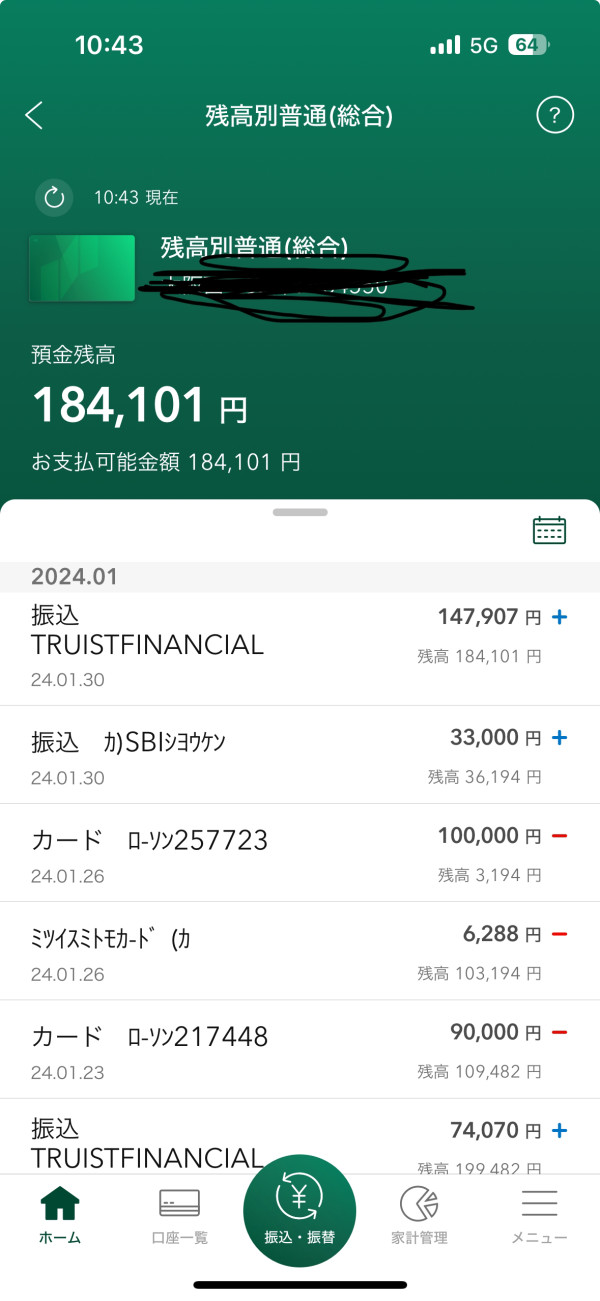Tap the 振込・振替 center button
600x1301 pixels.
tap(300, 1211)
